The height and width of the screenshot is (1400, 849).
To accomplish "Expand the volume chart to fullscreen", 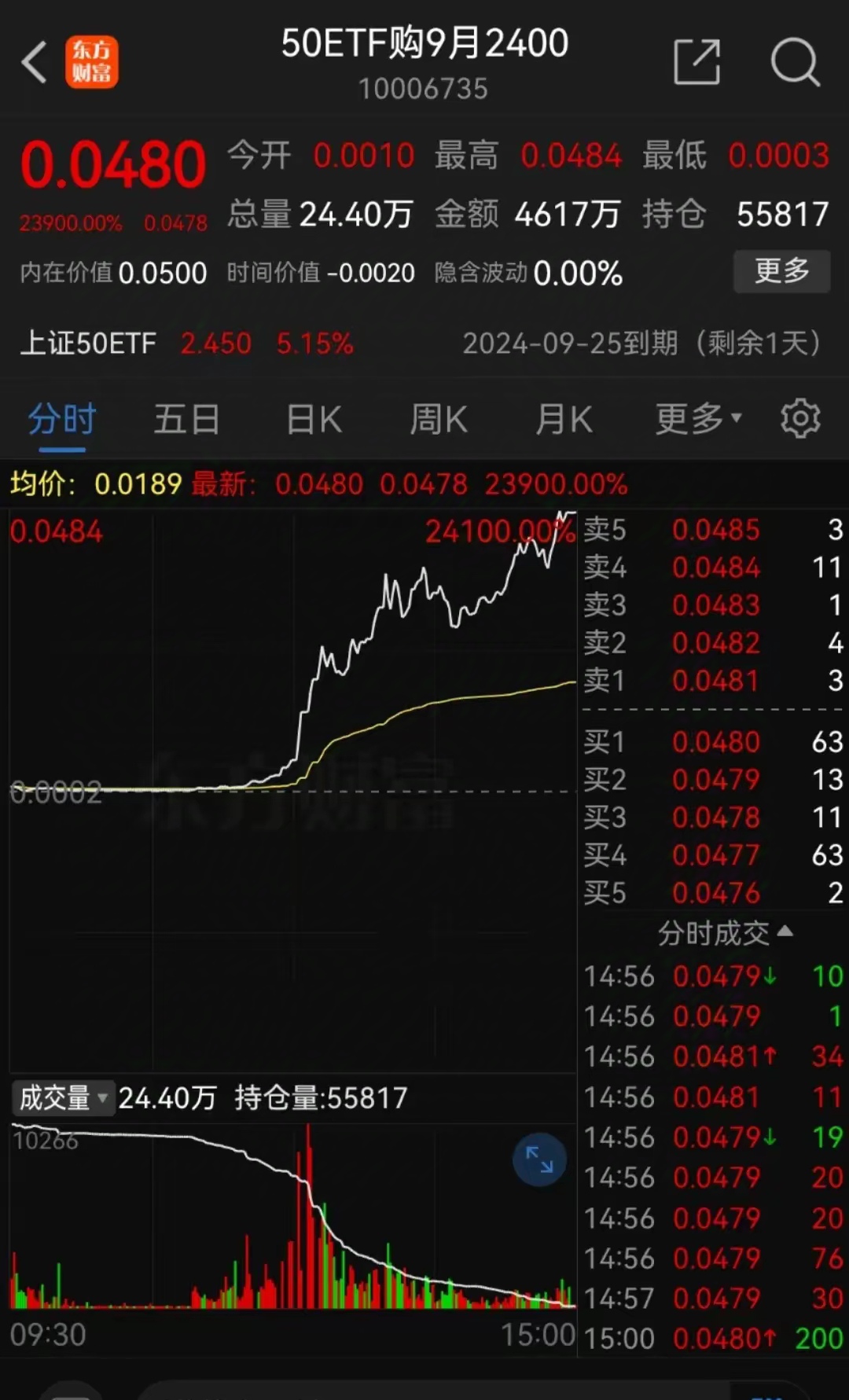I will pos(539,1159).
